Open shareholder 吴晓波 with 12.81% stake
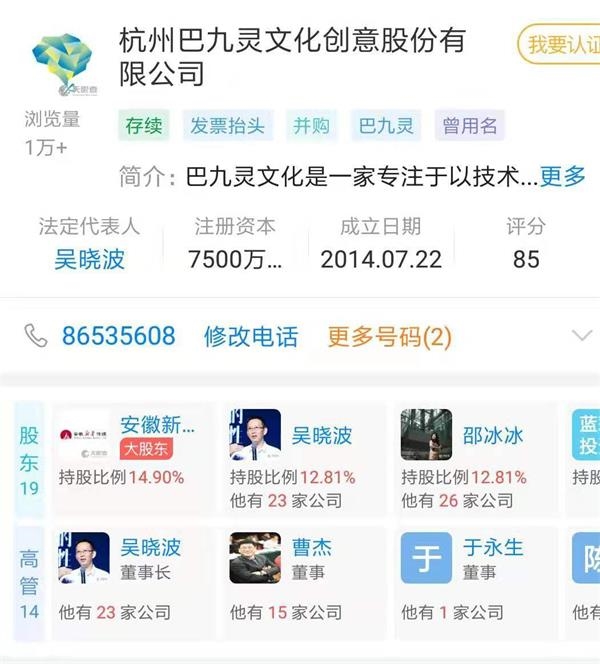This screenshot has width=600, height=664. pos(302,458)
